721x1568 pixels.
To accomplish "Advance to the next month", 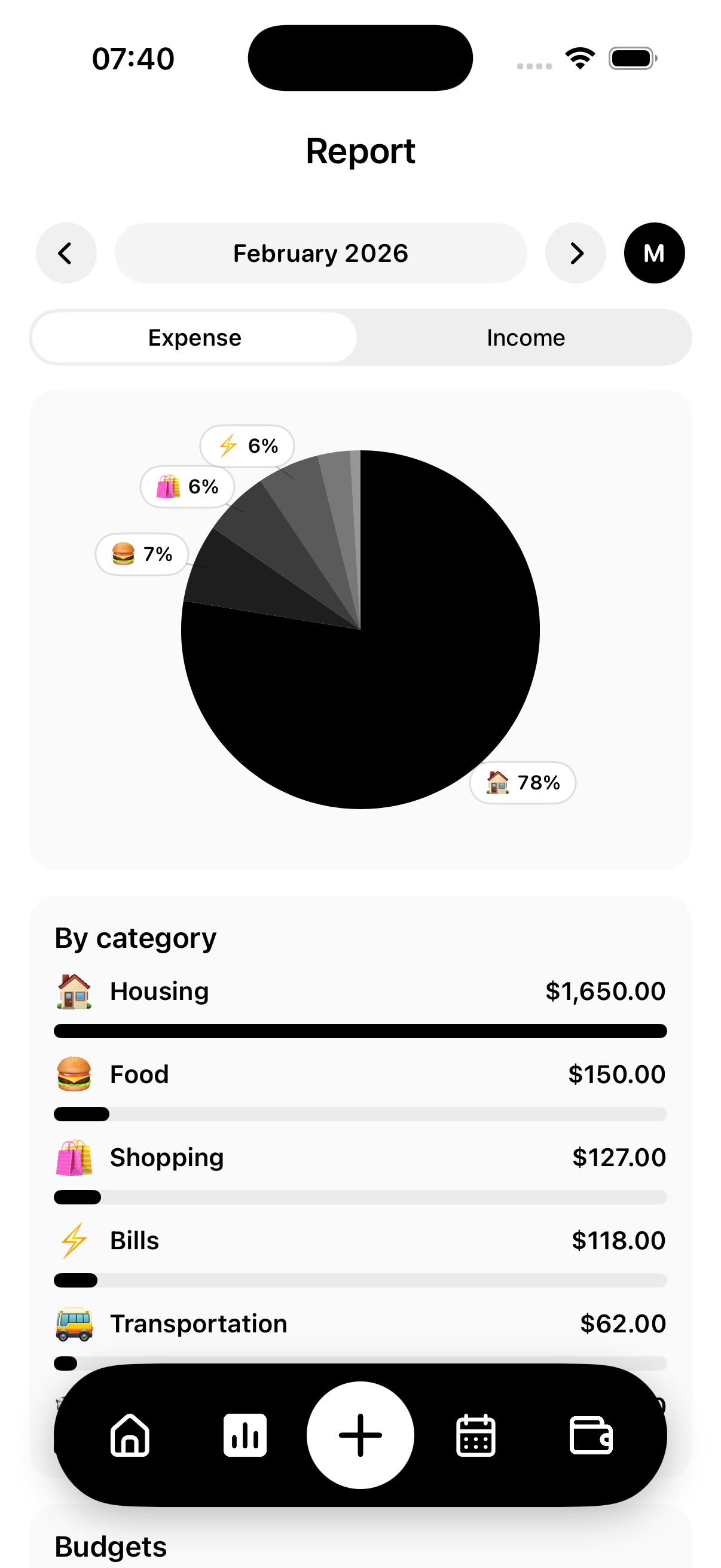I will coord(576,253).
